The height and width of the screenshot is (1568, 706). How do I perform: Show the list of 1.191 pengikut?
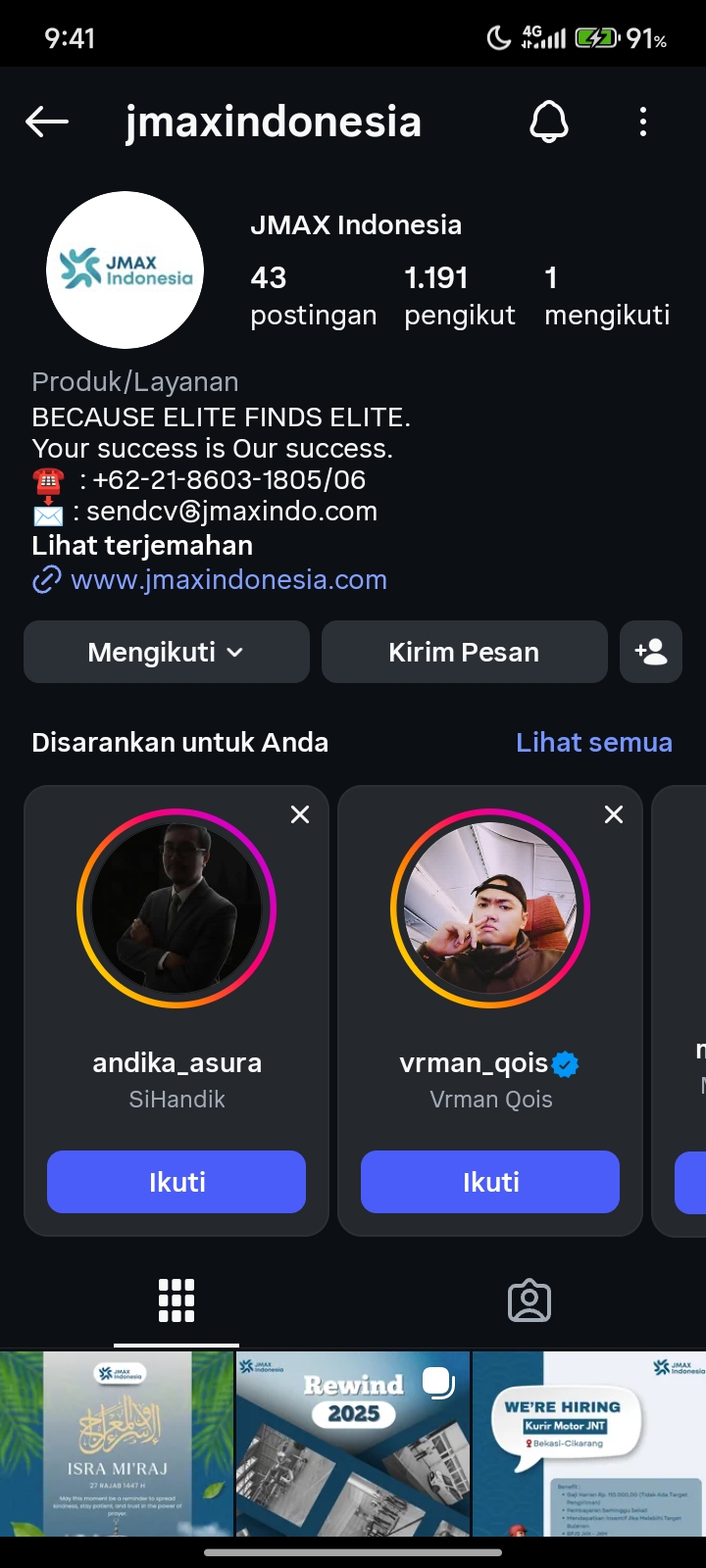[x=459, y=295]
